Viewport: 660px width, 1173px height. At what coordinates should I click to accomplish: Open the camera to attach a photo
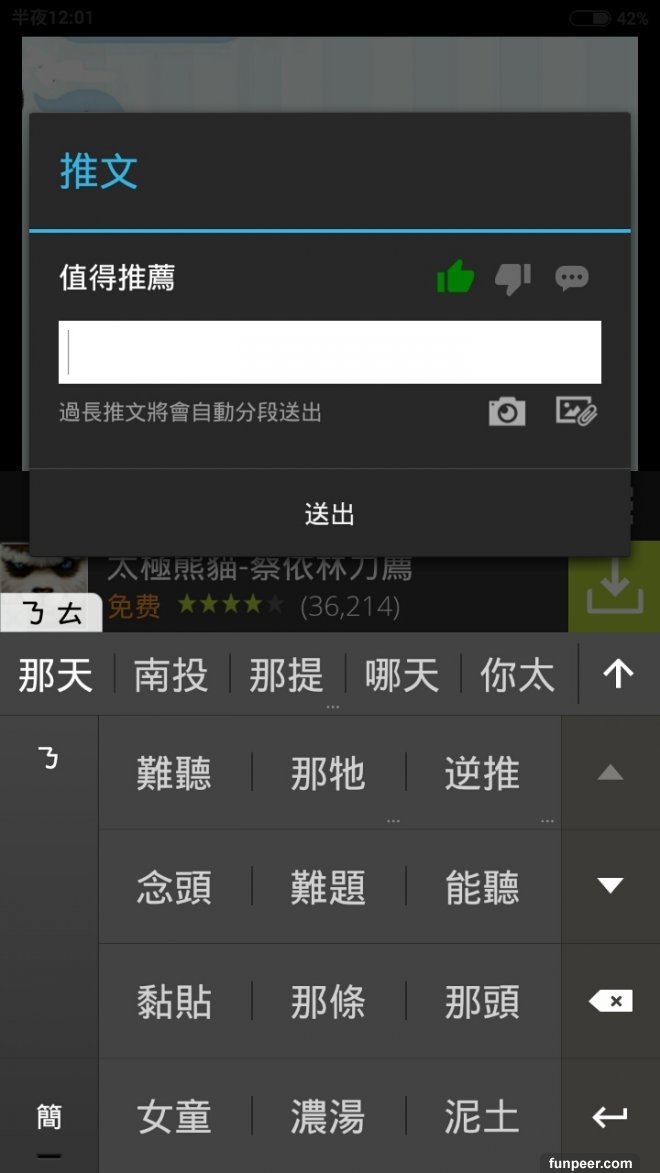click(x=507, y=411)
